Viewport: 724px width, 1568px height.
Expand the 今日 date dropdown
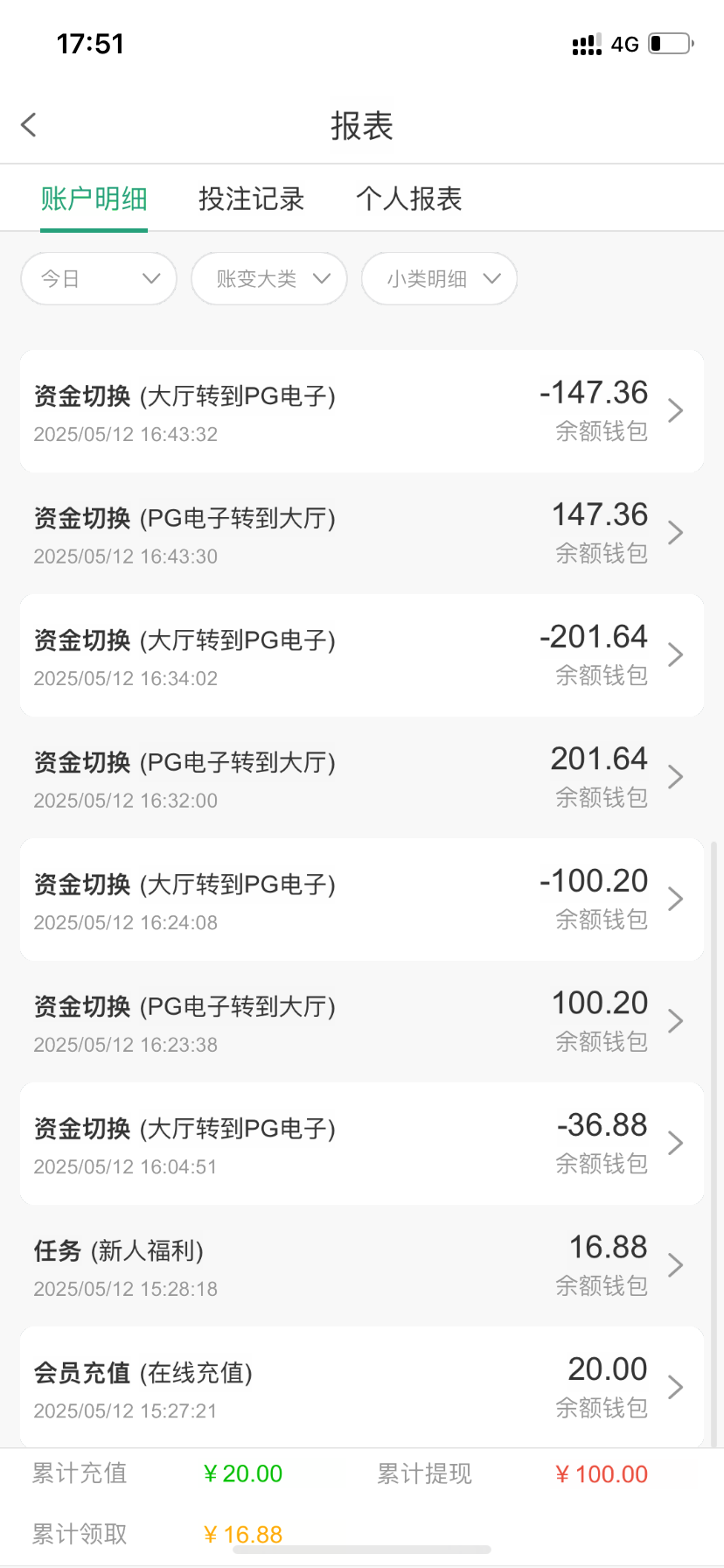point(99,279)
